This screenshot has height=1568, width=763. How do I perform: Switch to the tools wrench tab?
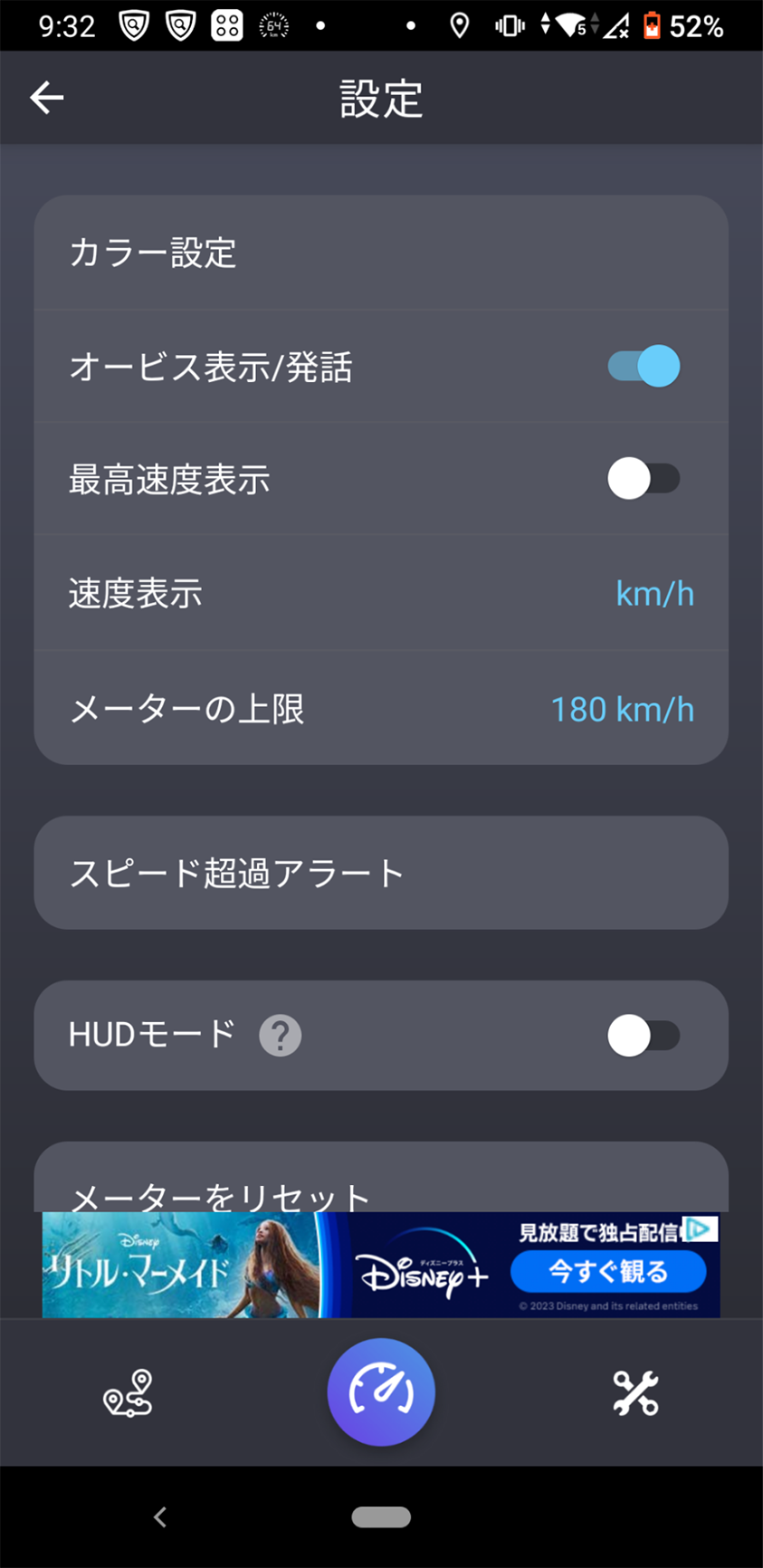pos(635,1392)
